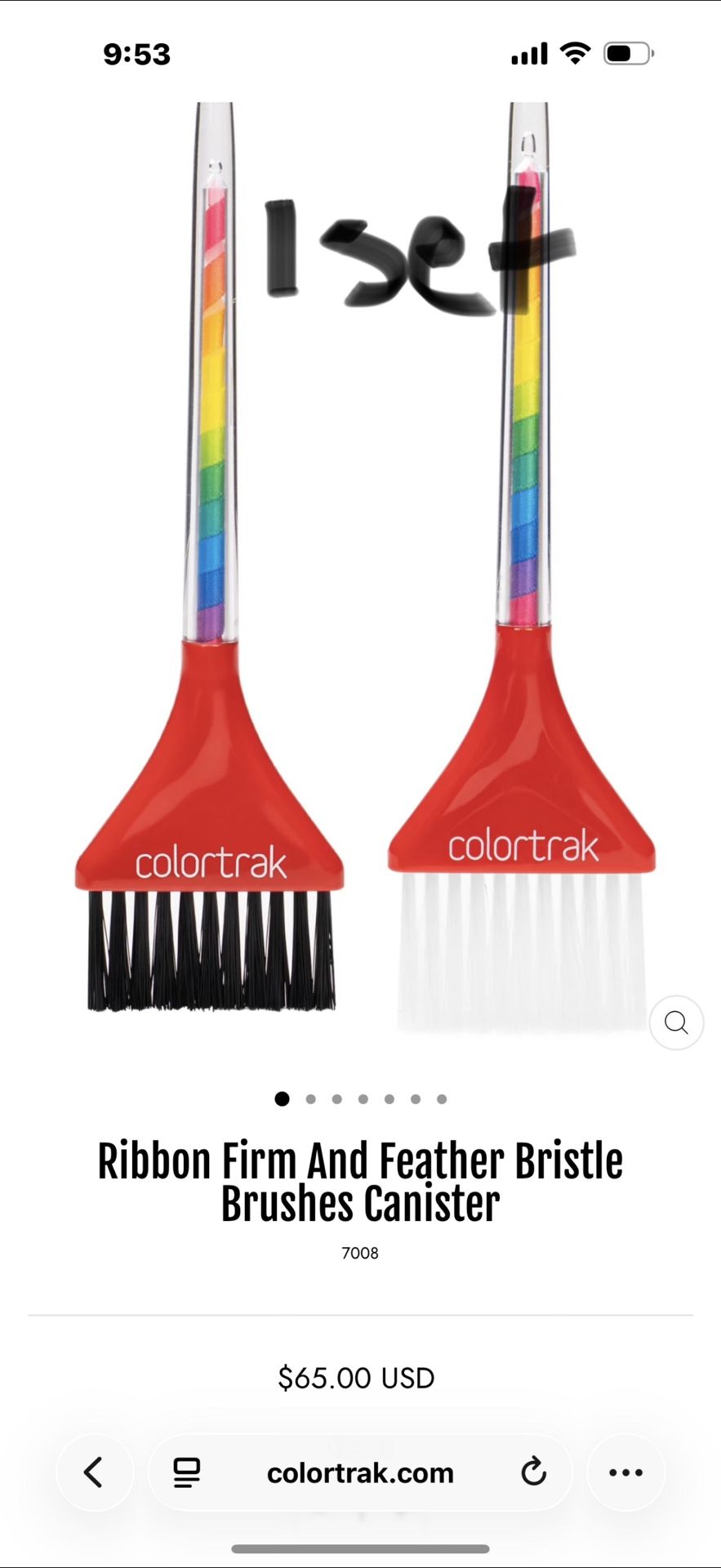Open the browser's three-dot more menu

point(626,1472)
